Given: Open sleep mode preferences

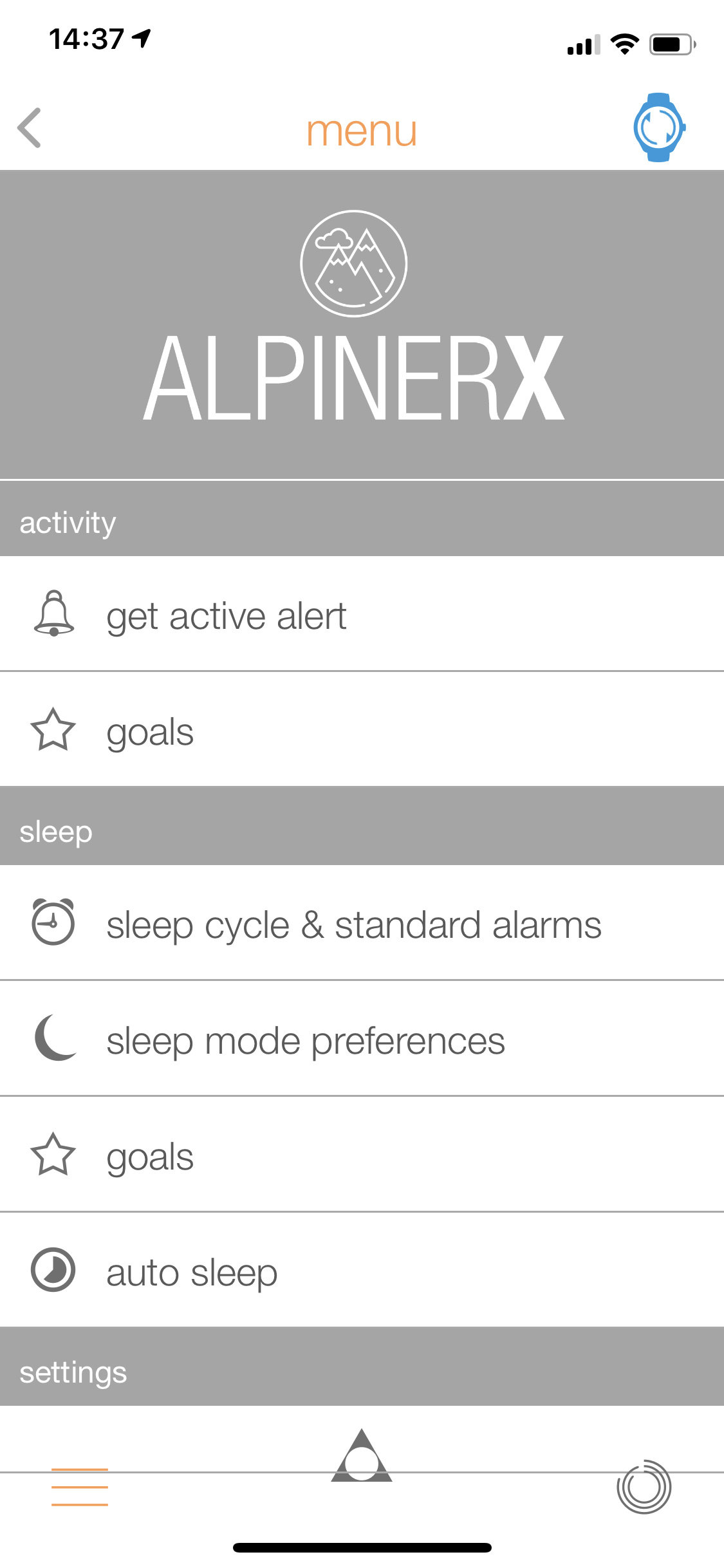Looking at the screenshot, I should (x=362, y=1039).
